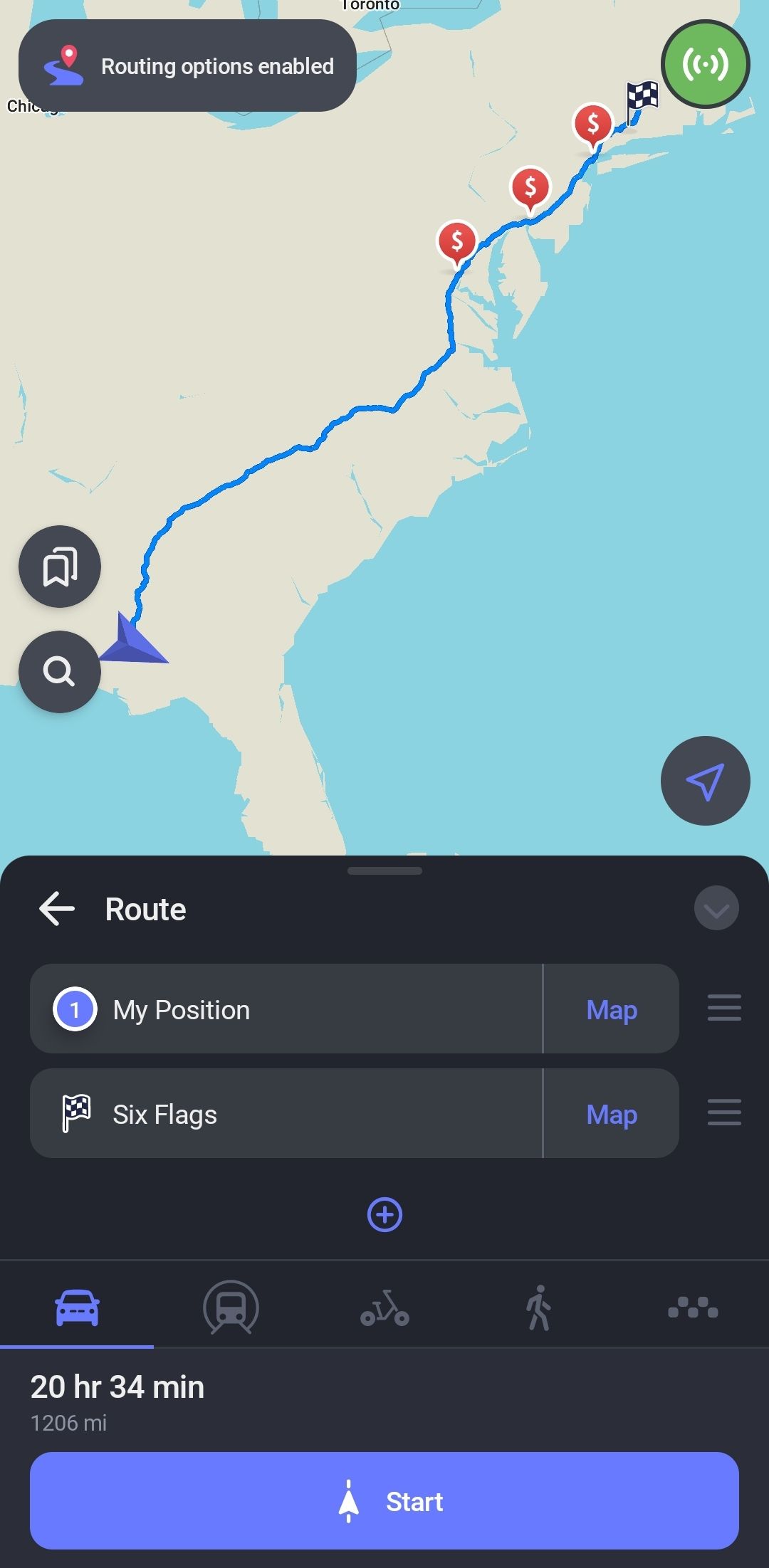Switch to bicycle routing
The height and width of the screenshot is (1568, 769).
pyautogui.click(x=384, y=1308)
